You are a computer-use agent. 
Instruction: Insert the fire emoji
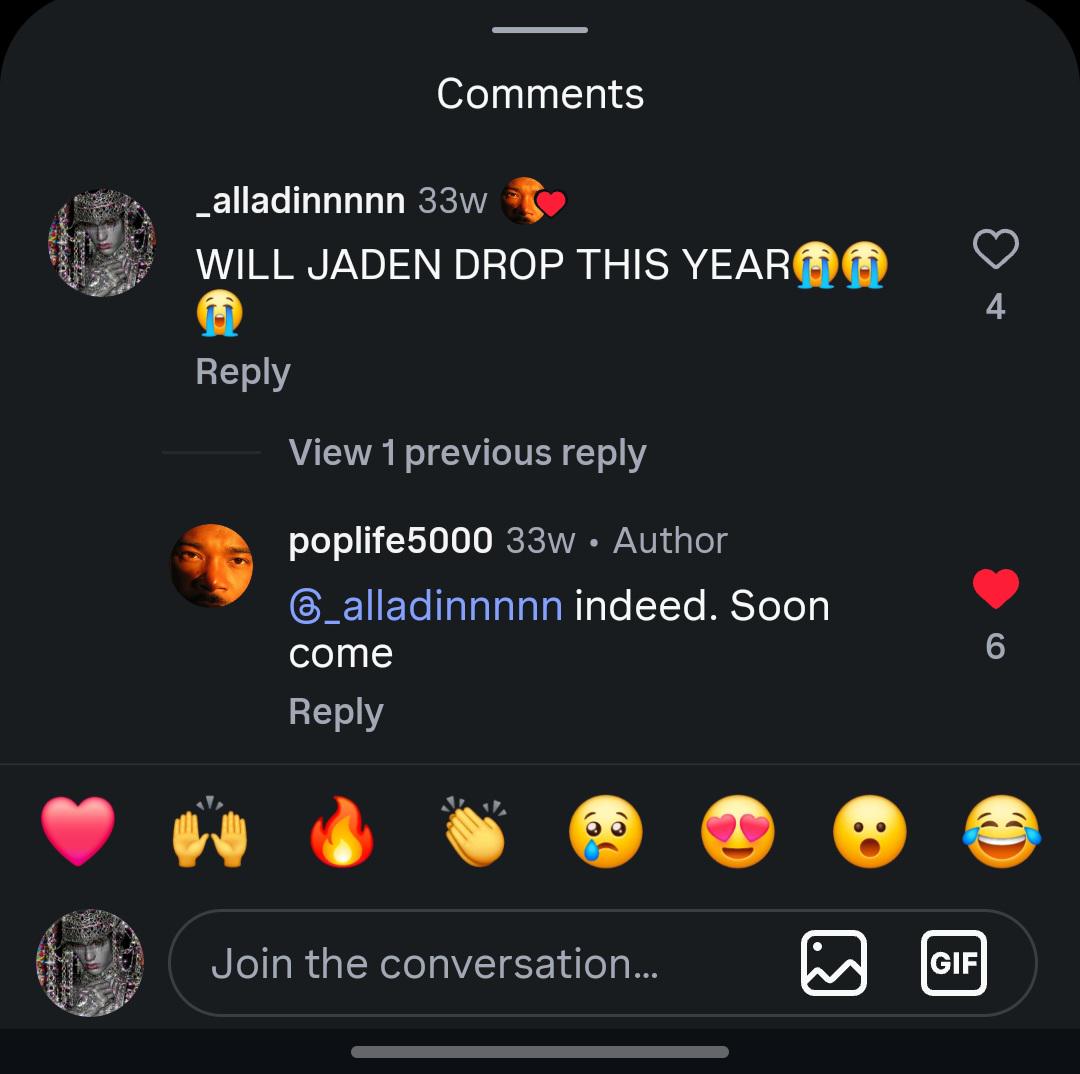click(342, 830)
